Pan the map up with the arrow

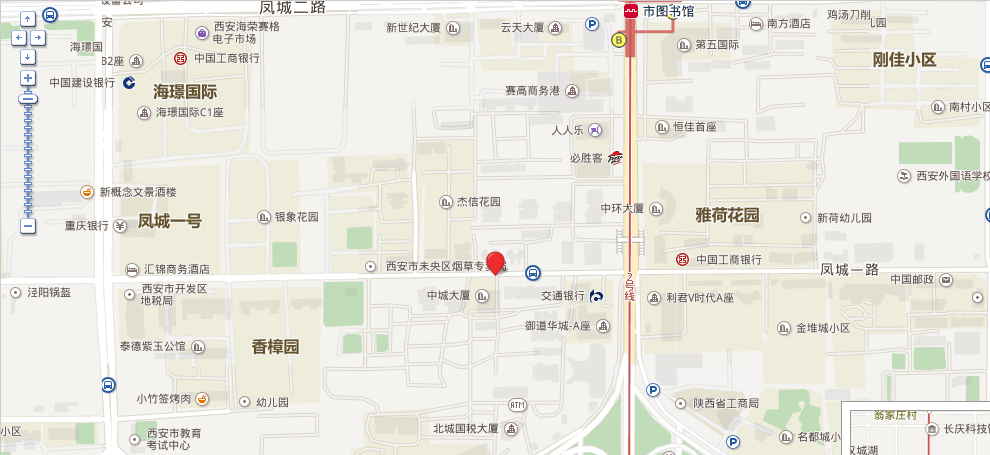coord(28,19)
